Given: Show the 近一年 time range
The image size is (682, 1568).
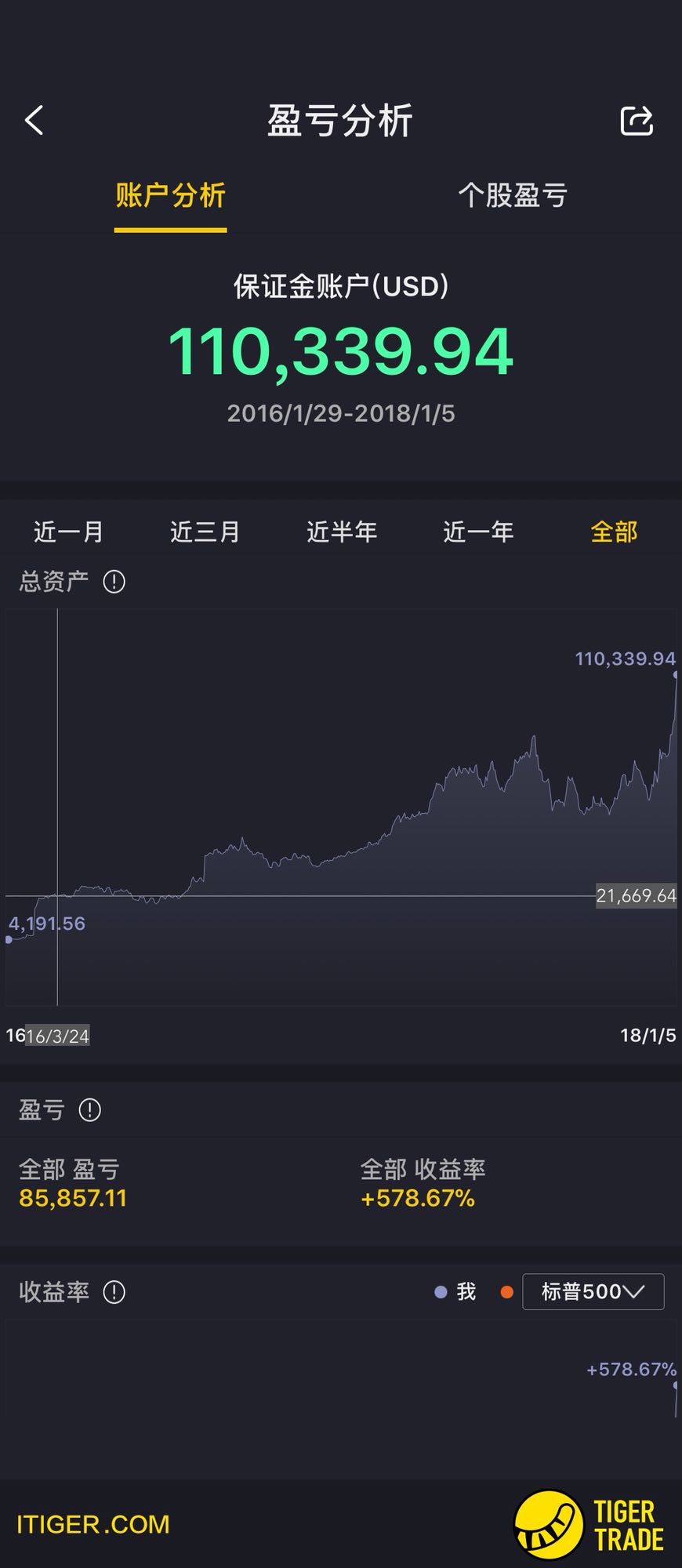Looking at the screenshot, I should [477, 532].
